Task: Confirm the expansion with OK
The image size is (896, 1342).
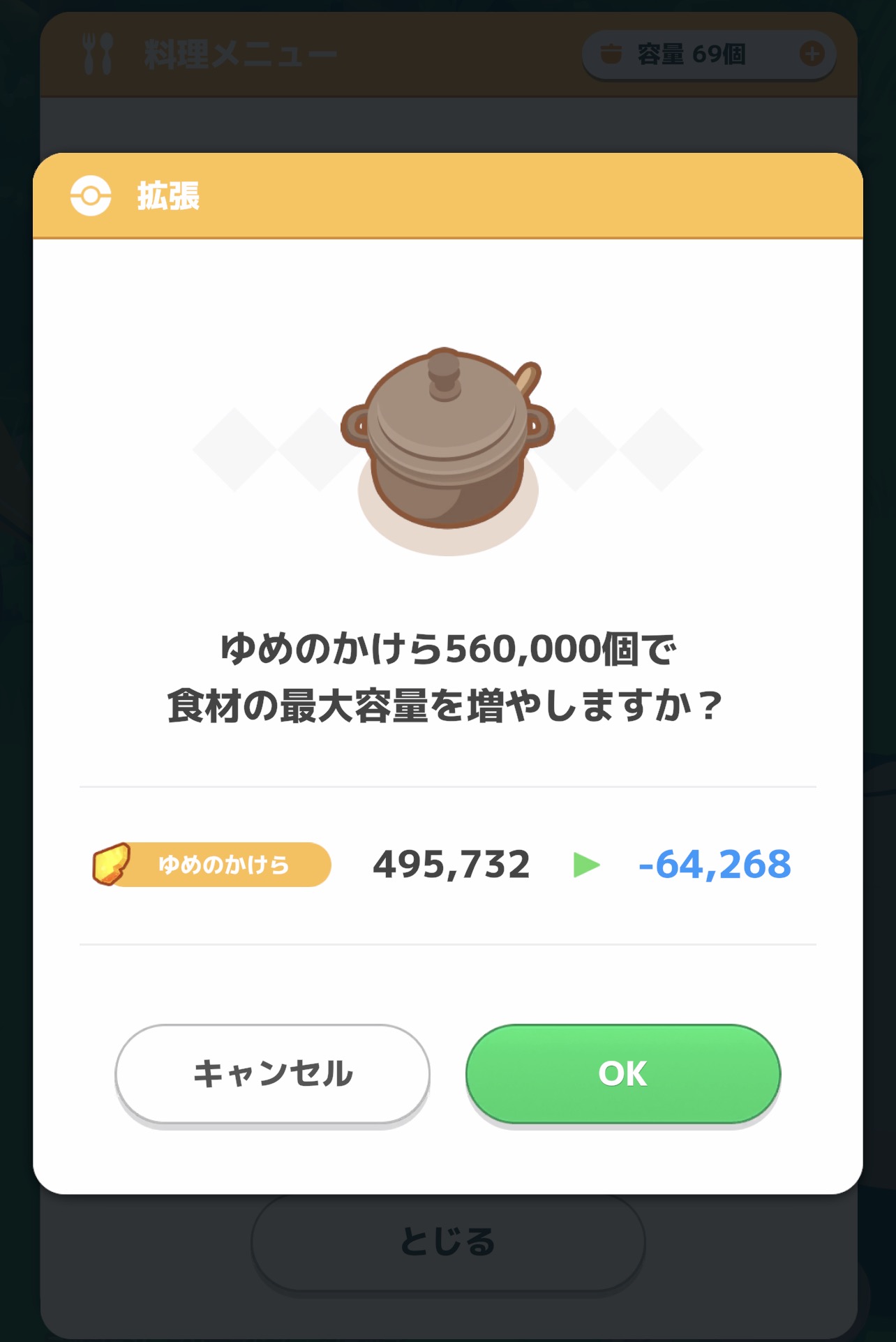Action: (622, 1073)
